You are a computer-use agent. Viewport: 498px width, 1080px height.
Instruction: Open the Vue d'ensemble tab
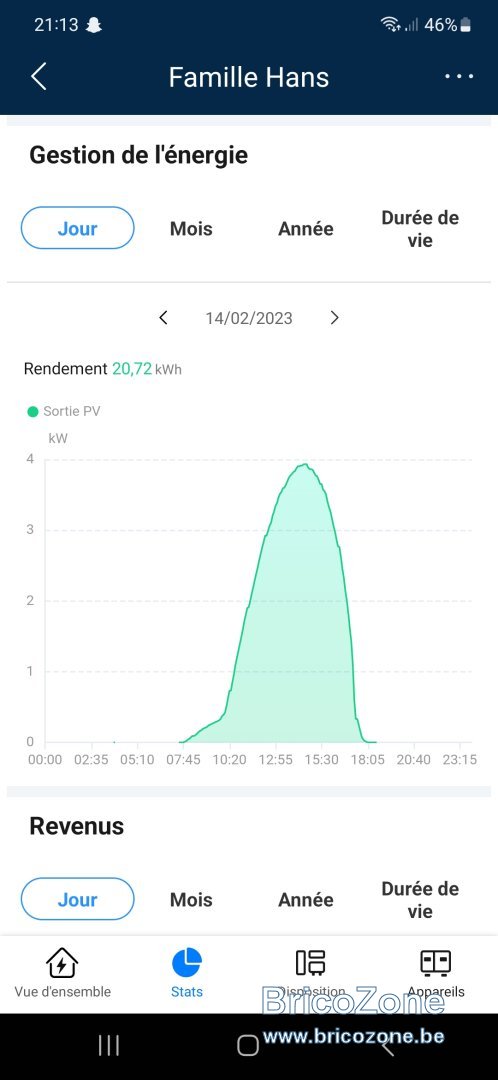[x=63, y=973]
